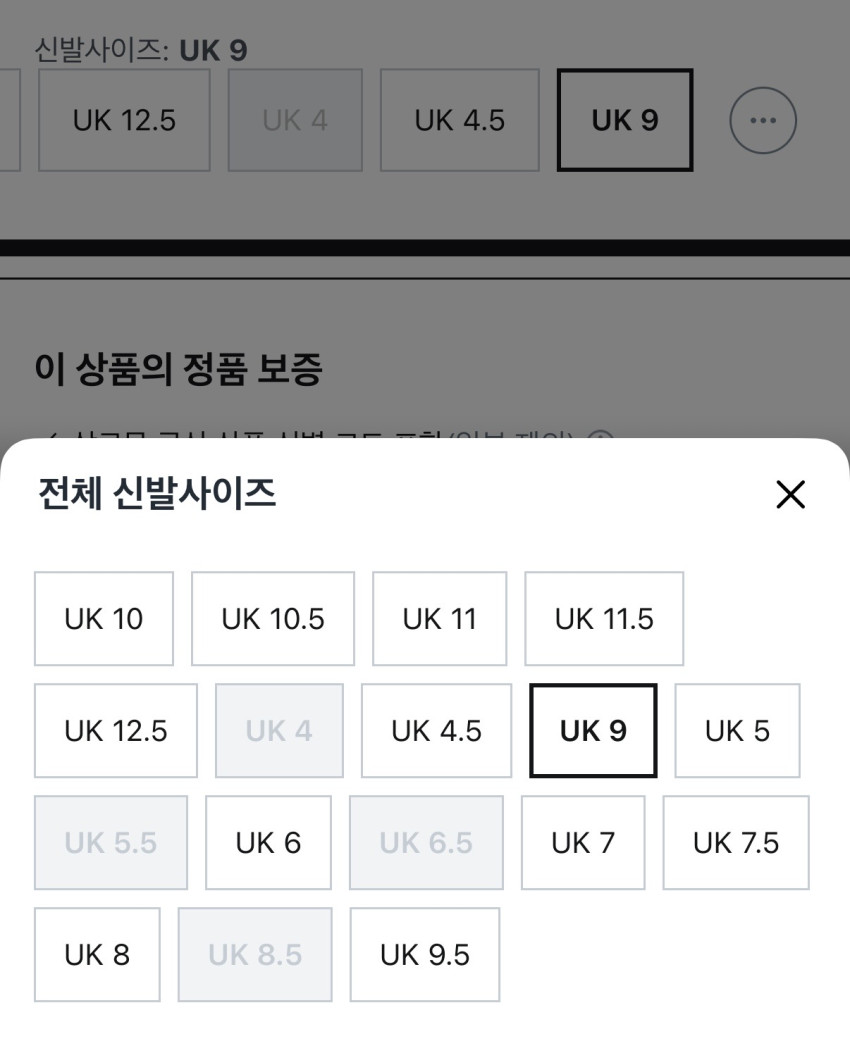The image size is (850, 1060).
Task: Pick the UK 6 size
Action: (x=268, y=842)
